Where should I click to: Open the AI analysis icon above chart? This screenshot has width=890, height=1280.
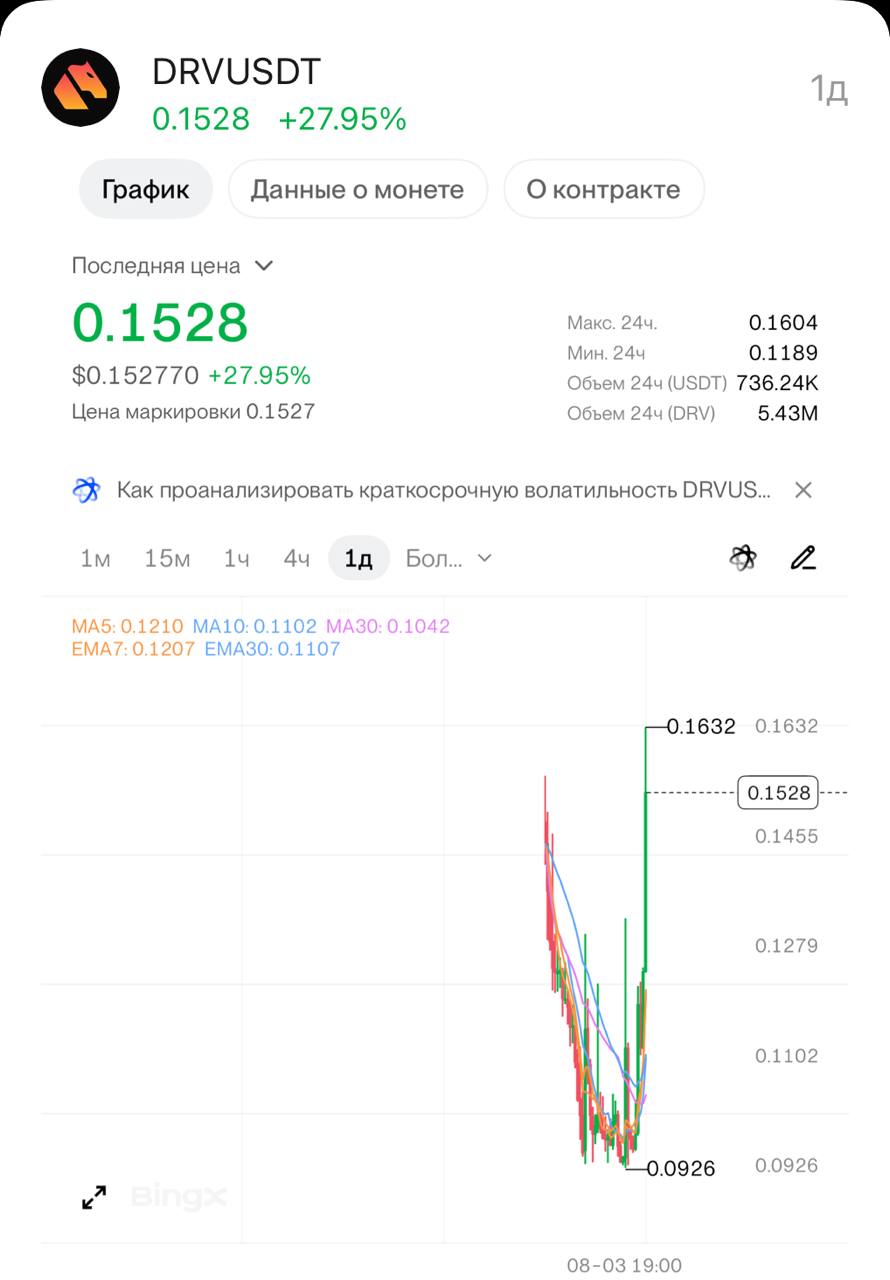(x=742, y=558)
